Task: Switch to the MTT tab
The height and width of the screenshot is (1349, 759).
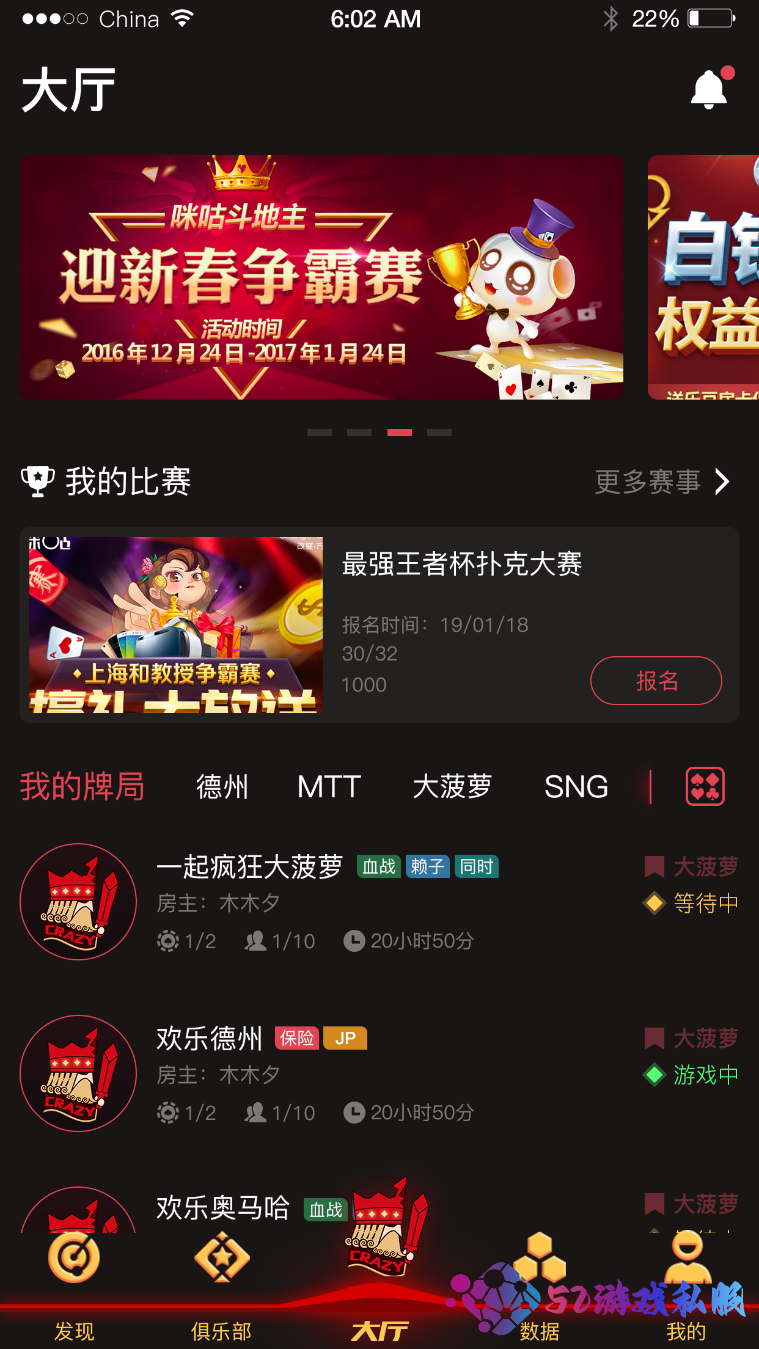Action: pyautogui.click(x=329, y=787)
